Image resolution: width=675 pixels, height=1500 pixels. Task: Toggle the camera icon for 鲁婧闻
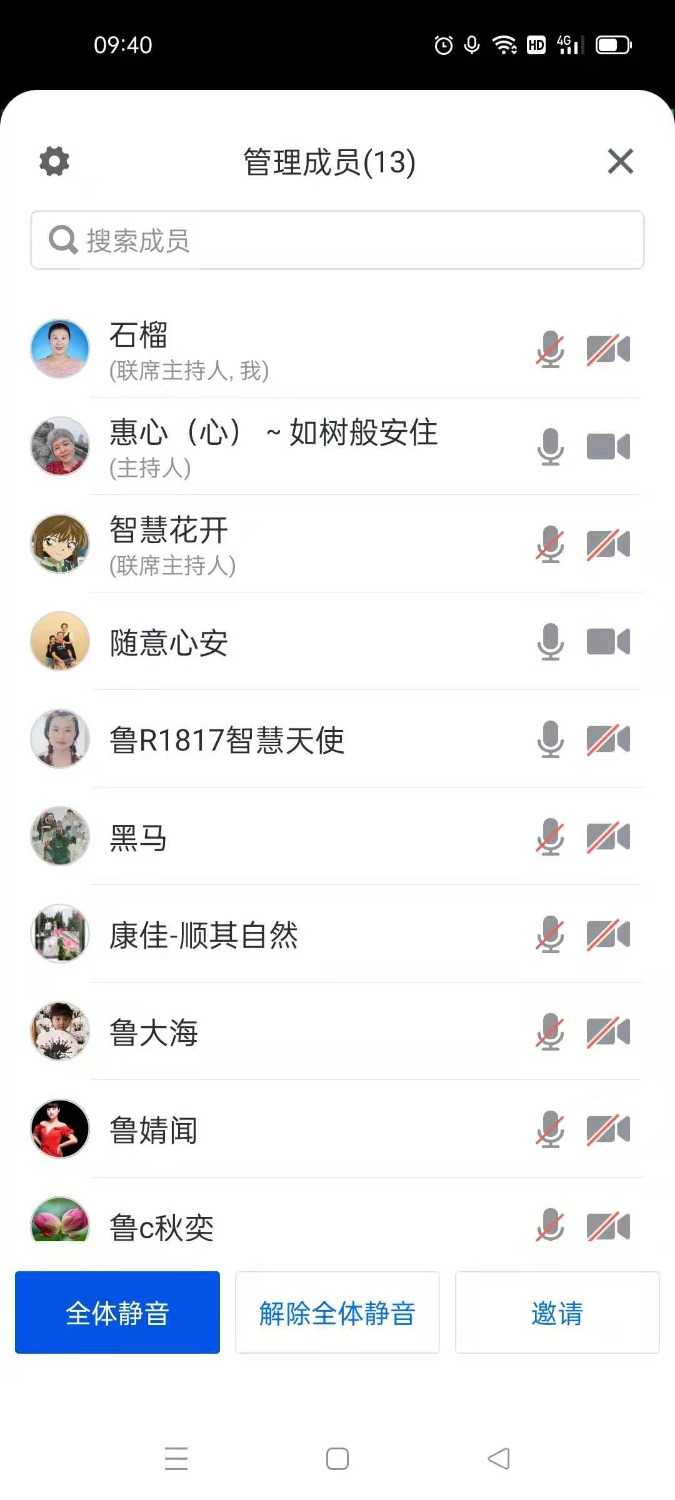coord(608,1130)
